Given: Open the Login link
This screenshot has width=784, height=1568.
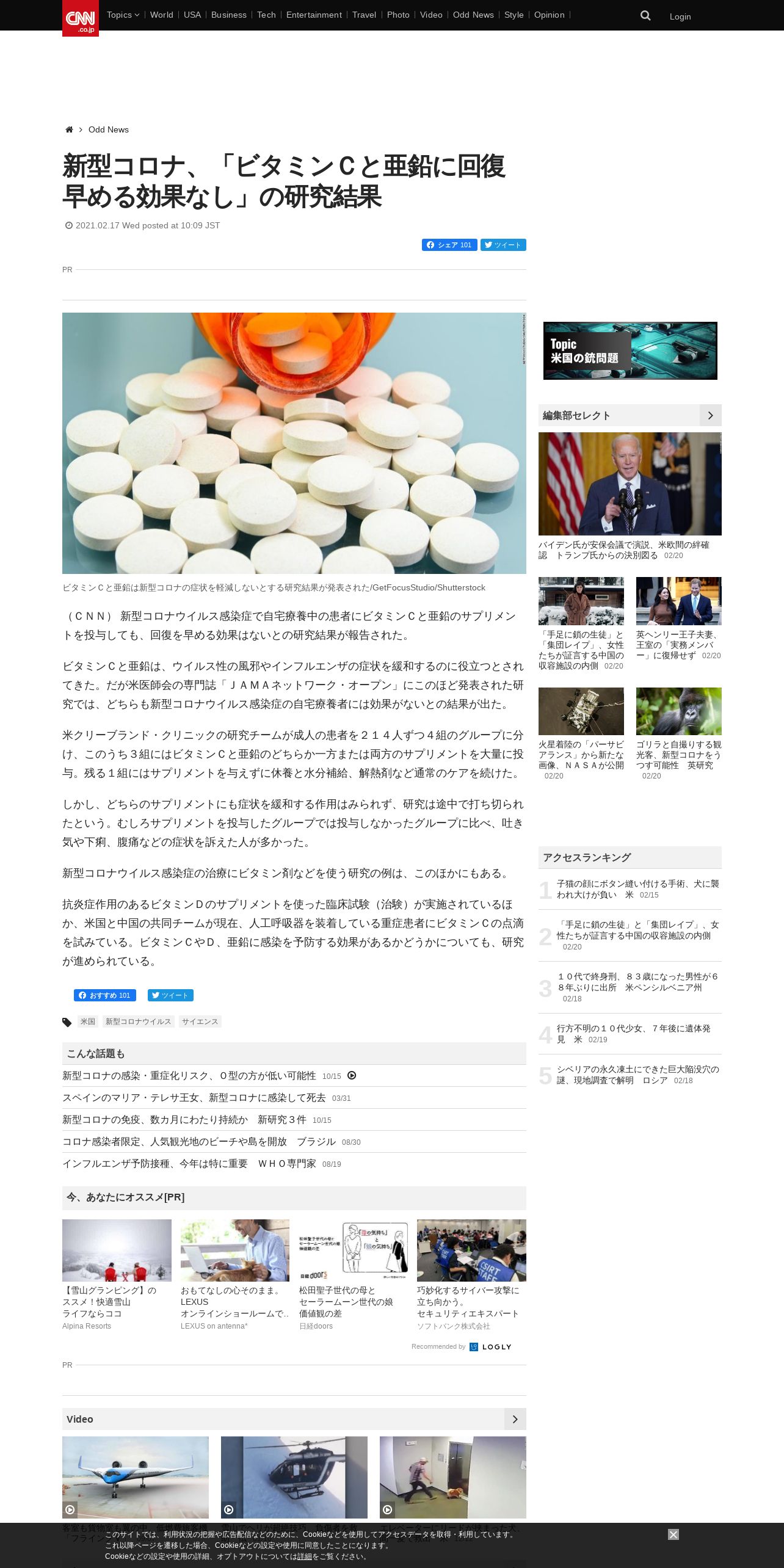Looking at the screenshot, I should click(680, 16).
